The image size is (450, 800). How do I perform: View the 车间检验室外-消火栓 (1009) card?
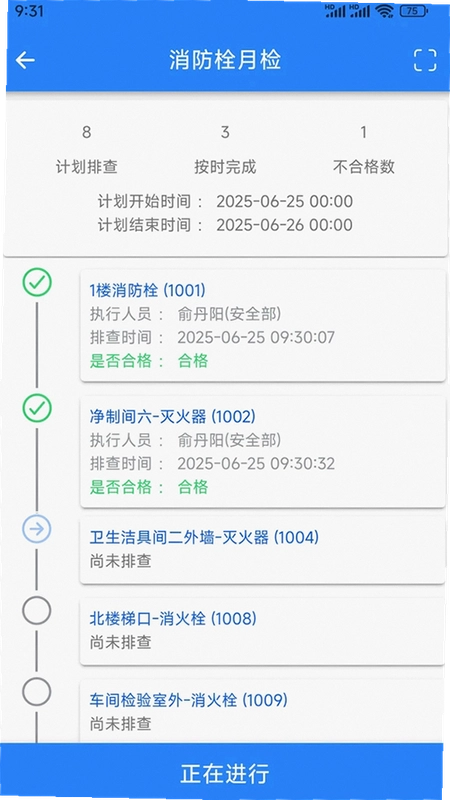click(x=263, y=711)
